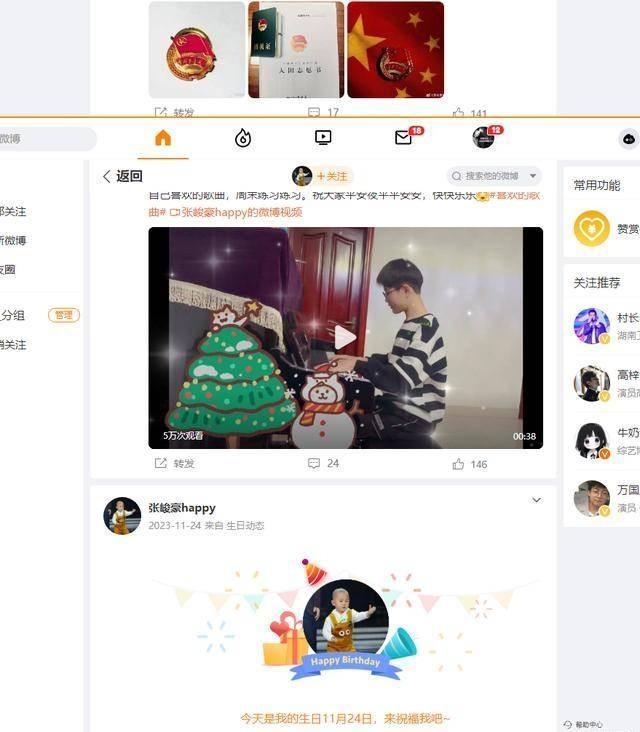This screenshot has height=732, width=640.
Task: Like the piano video post with 146 likes
Action: pyautogui.click(x=469, y=464)
